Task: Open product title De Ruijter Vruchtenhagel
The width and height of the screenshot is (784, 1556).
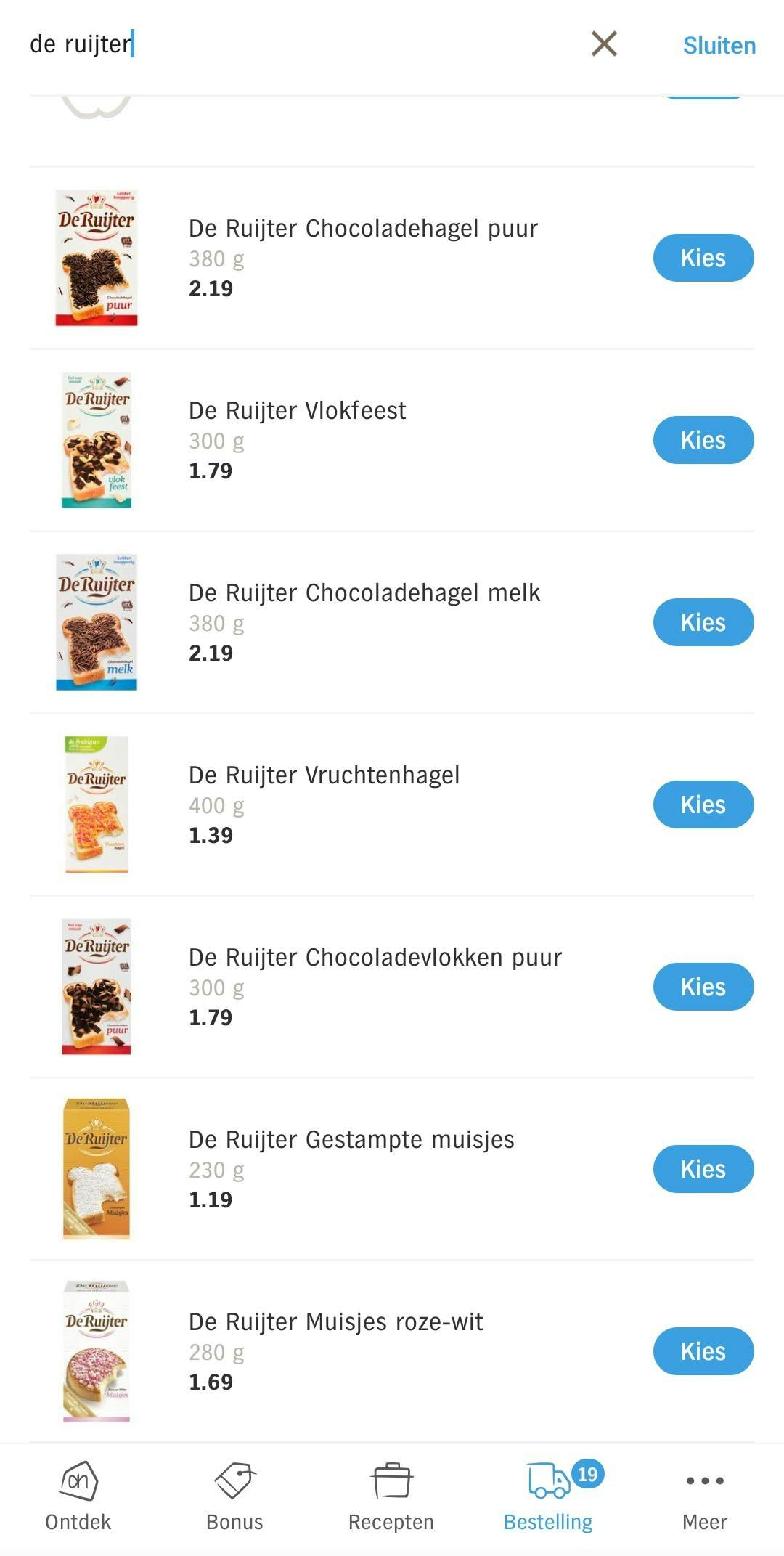Action: [324, 775]
